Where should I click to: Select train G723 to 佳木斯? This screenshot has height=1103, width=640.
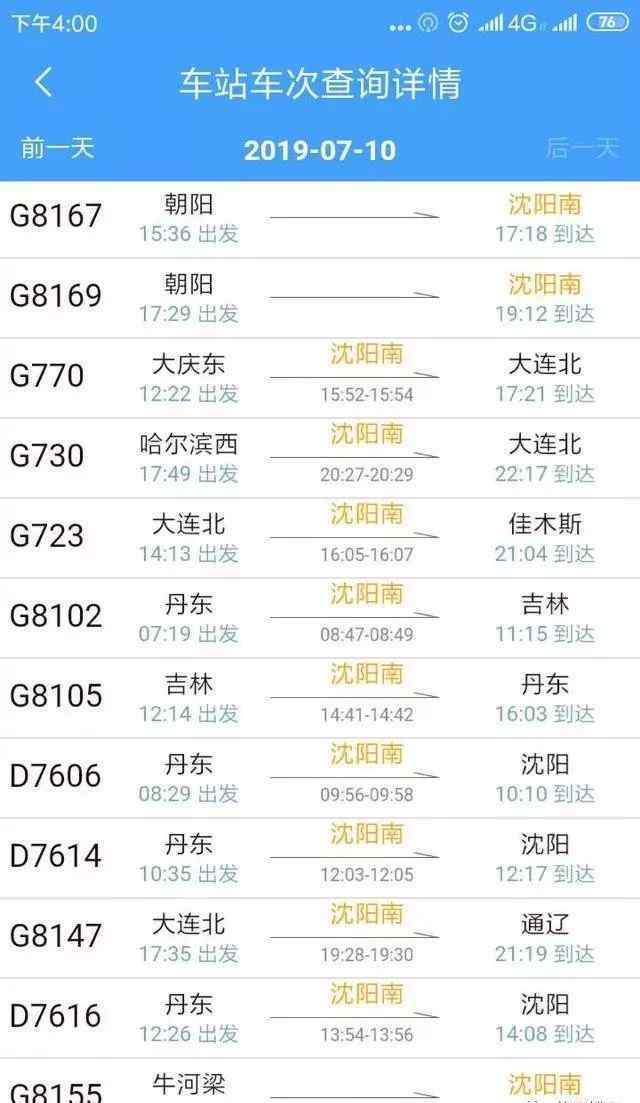(320, 539)
